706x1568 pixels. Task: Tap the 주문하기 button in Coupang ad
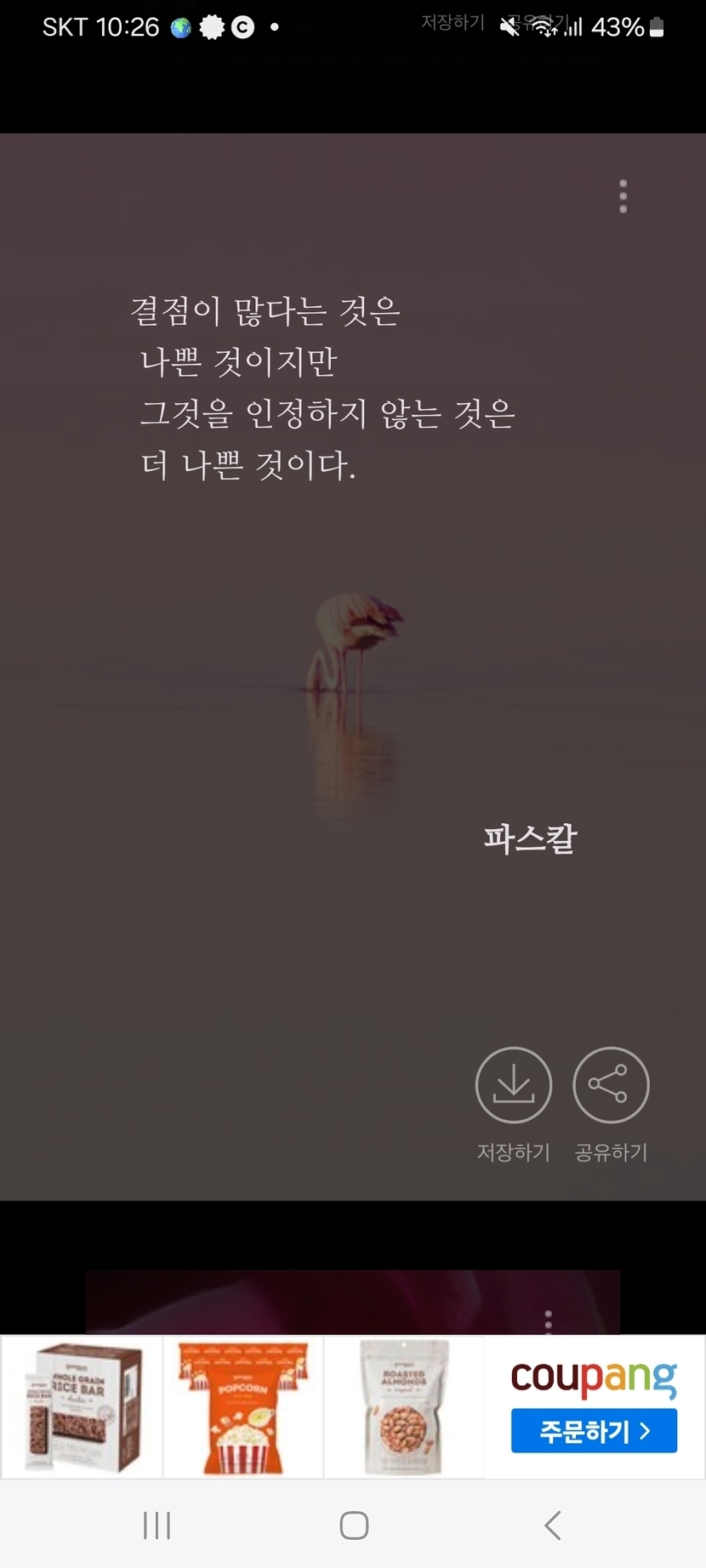594,1431
